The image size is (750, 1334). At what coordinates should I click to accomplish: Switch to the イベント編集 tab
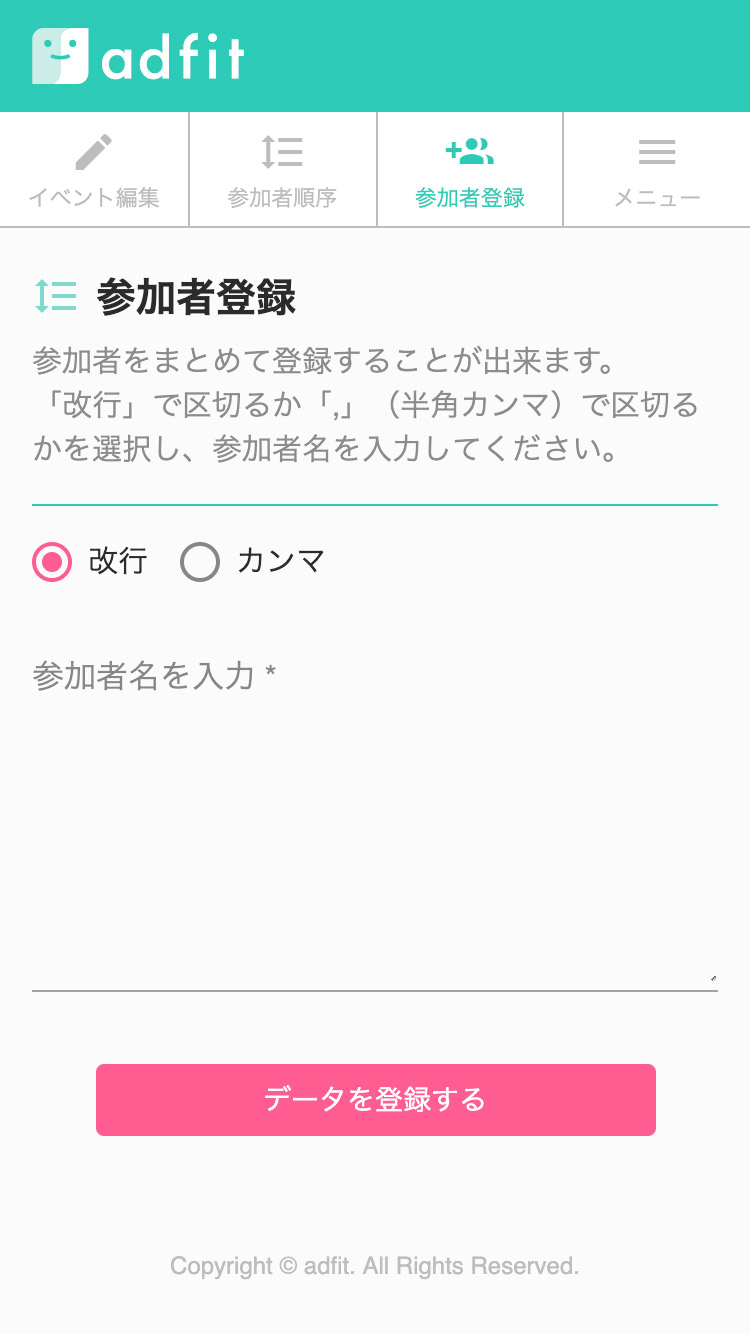point(93,168)
